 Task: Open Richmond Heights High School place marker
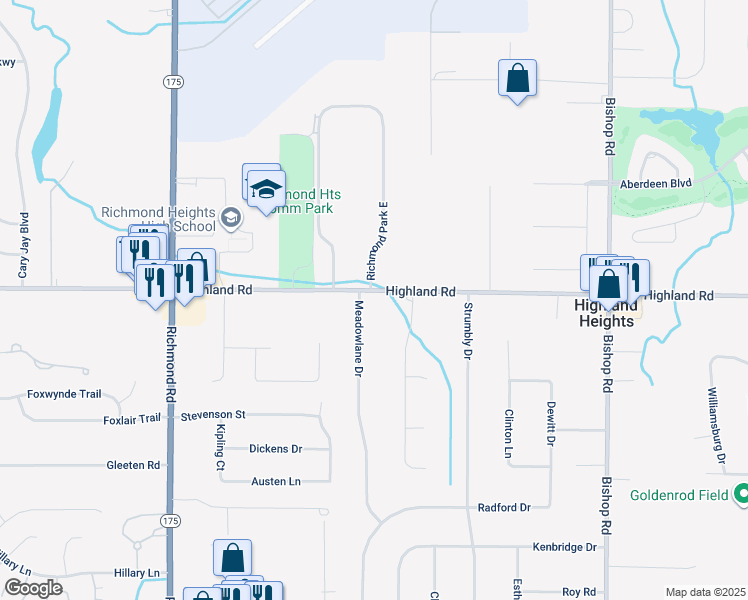pos(231,218)
